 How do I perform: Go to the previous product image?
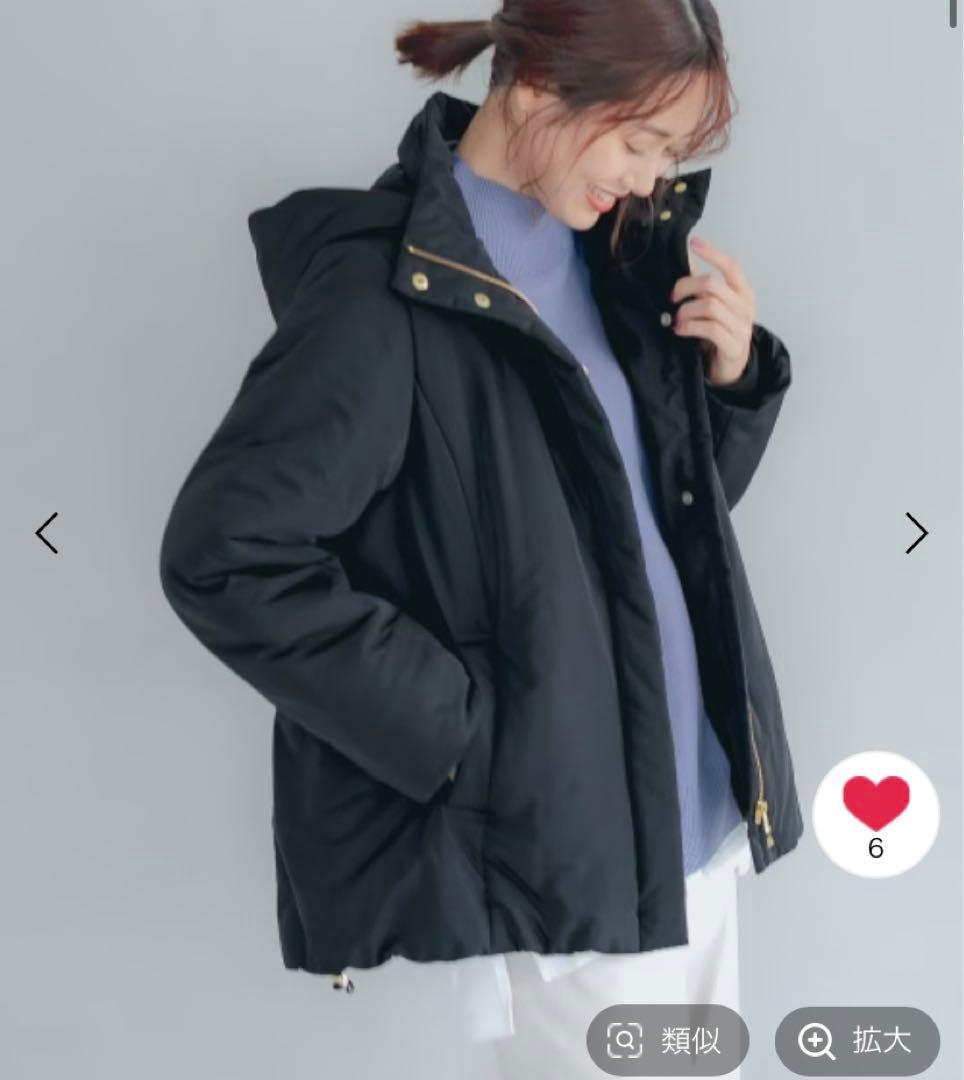click(47, 533)
